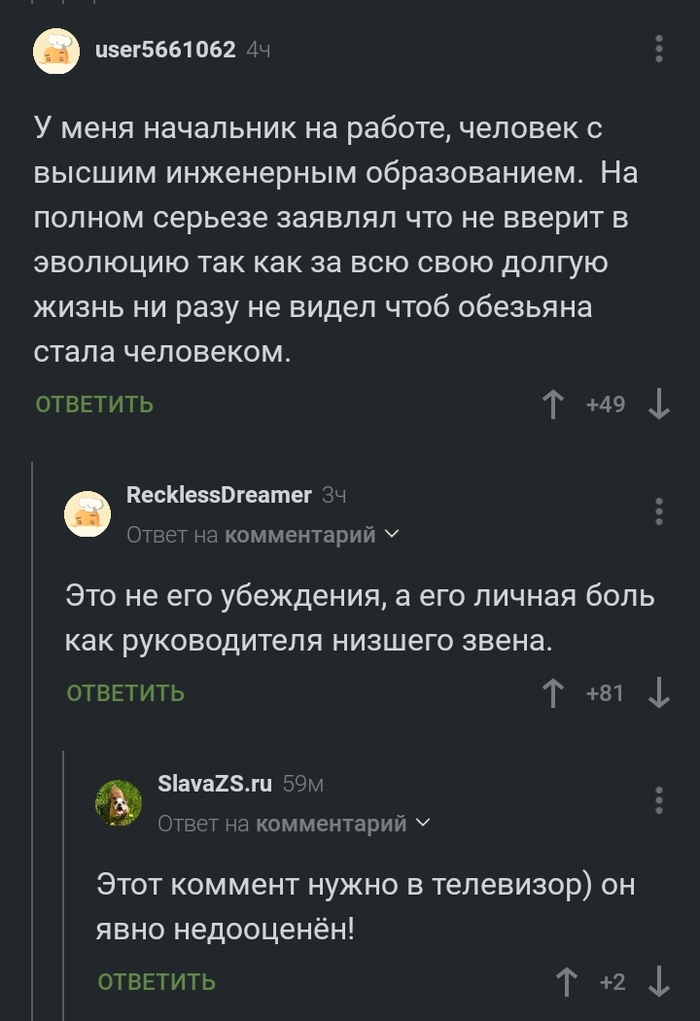Screen dimensions: 700x1021
Task: Open SlavaZS.ru's profile
Action: [215, 783]
